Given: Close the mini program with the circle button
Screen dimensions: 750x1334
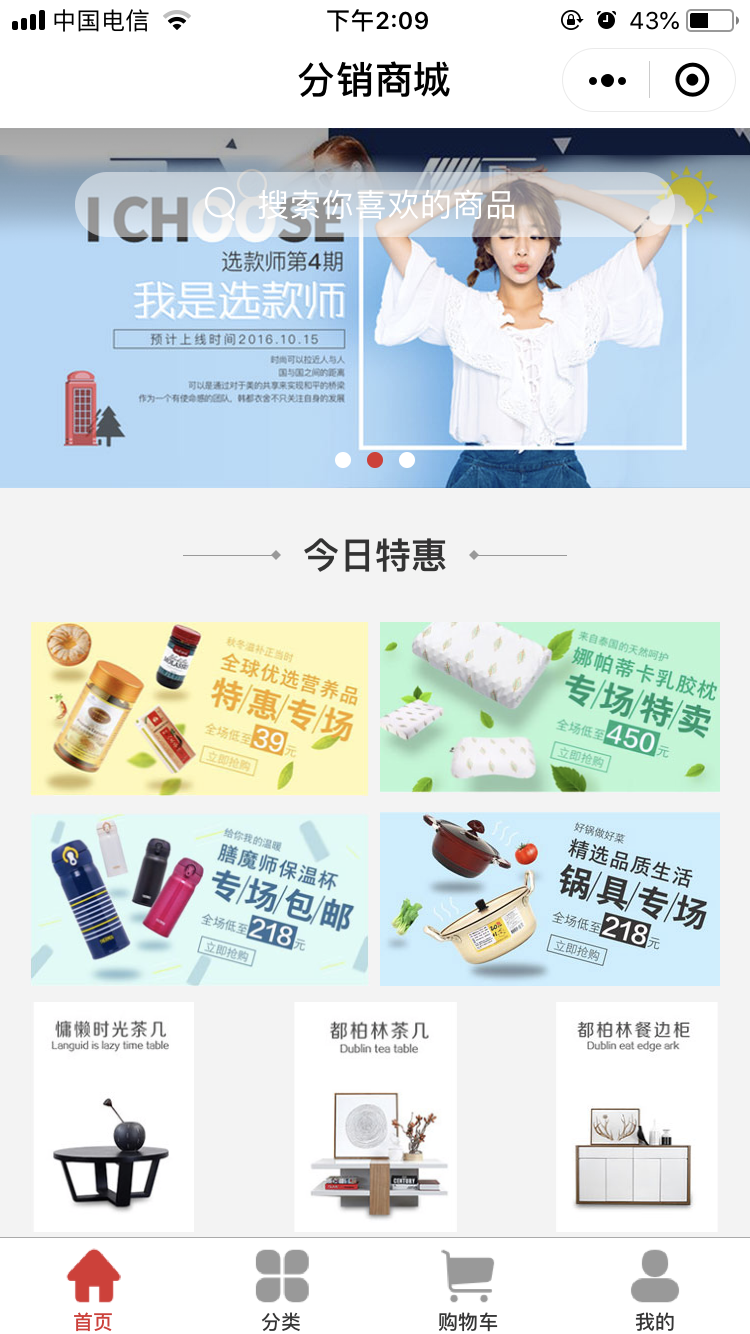Looking at the screenshot, I should point(692,80).
